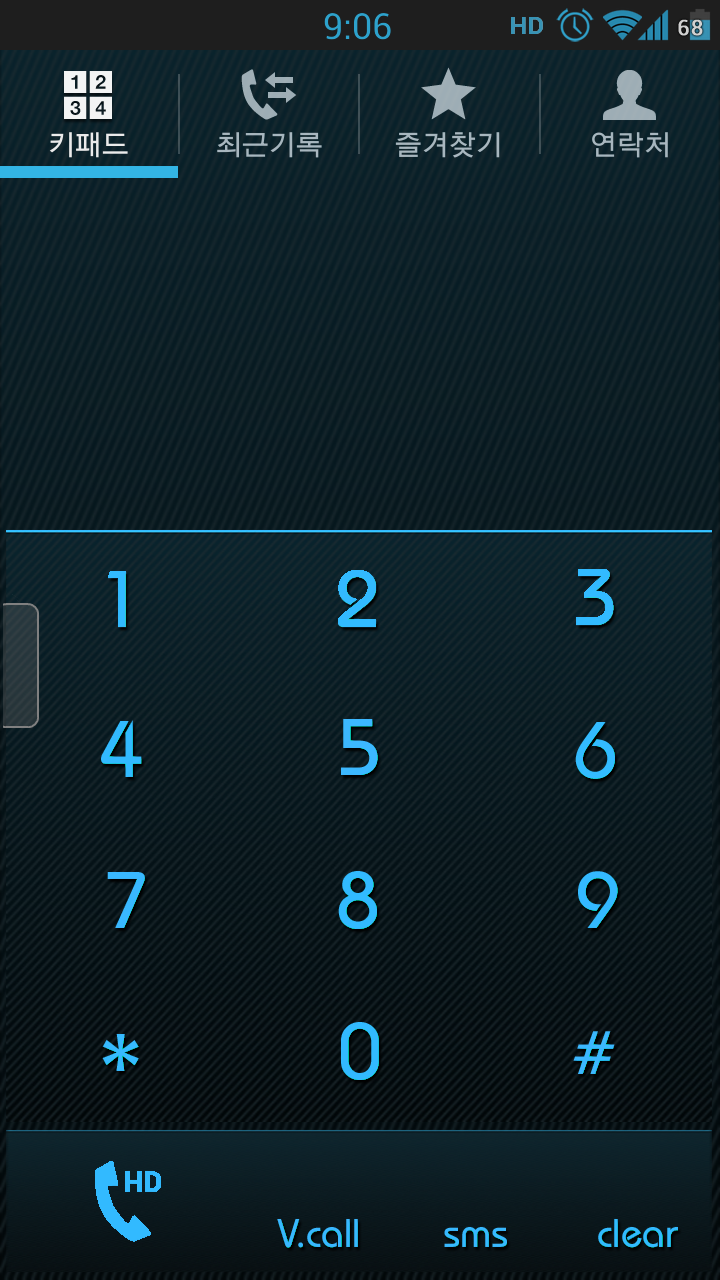Image resolution: width=720 pixels, height=1280 pixels.
Task: Enter the star symbol key
Action: click(120, 1053)
